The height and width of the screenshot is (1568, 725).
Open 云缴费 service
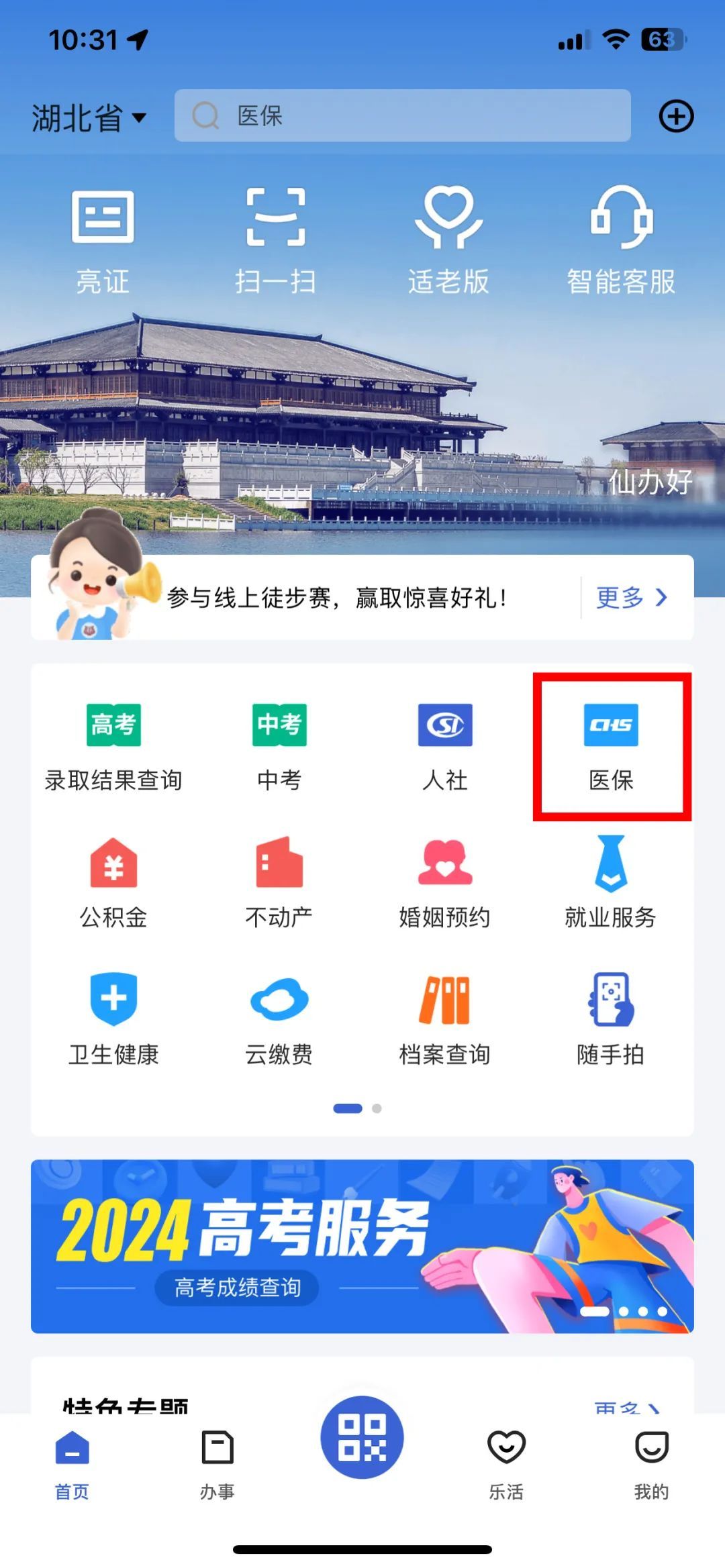tap(279, 1018)
